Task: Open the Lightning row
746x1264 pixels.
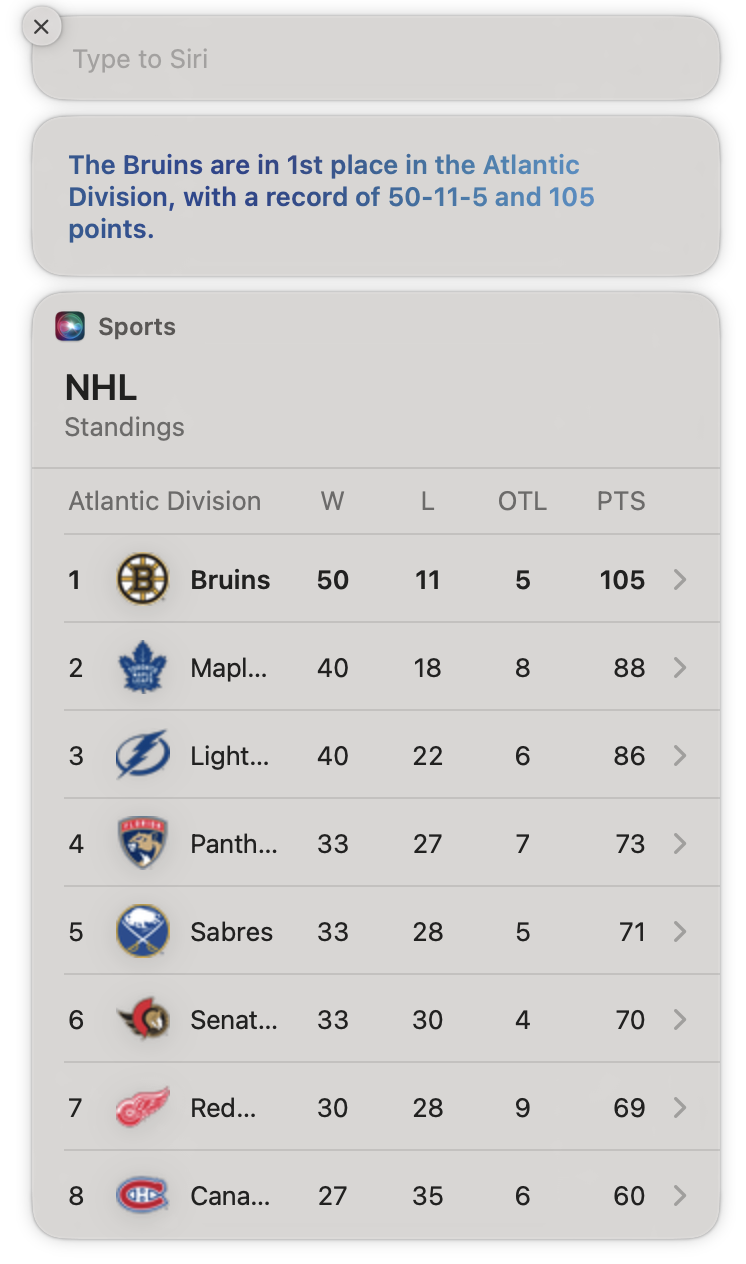Action: coord(376,756)
